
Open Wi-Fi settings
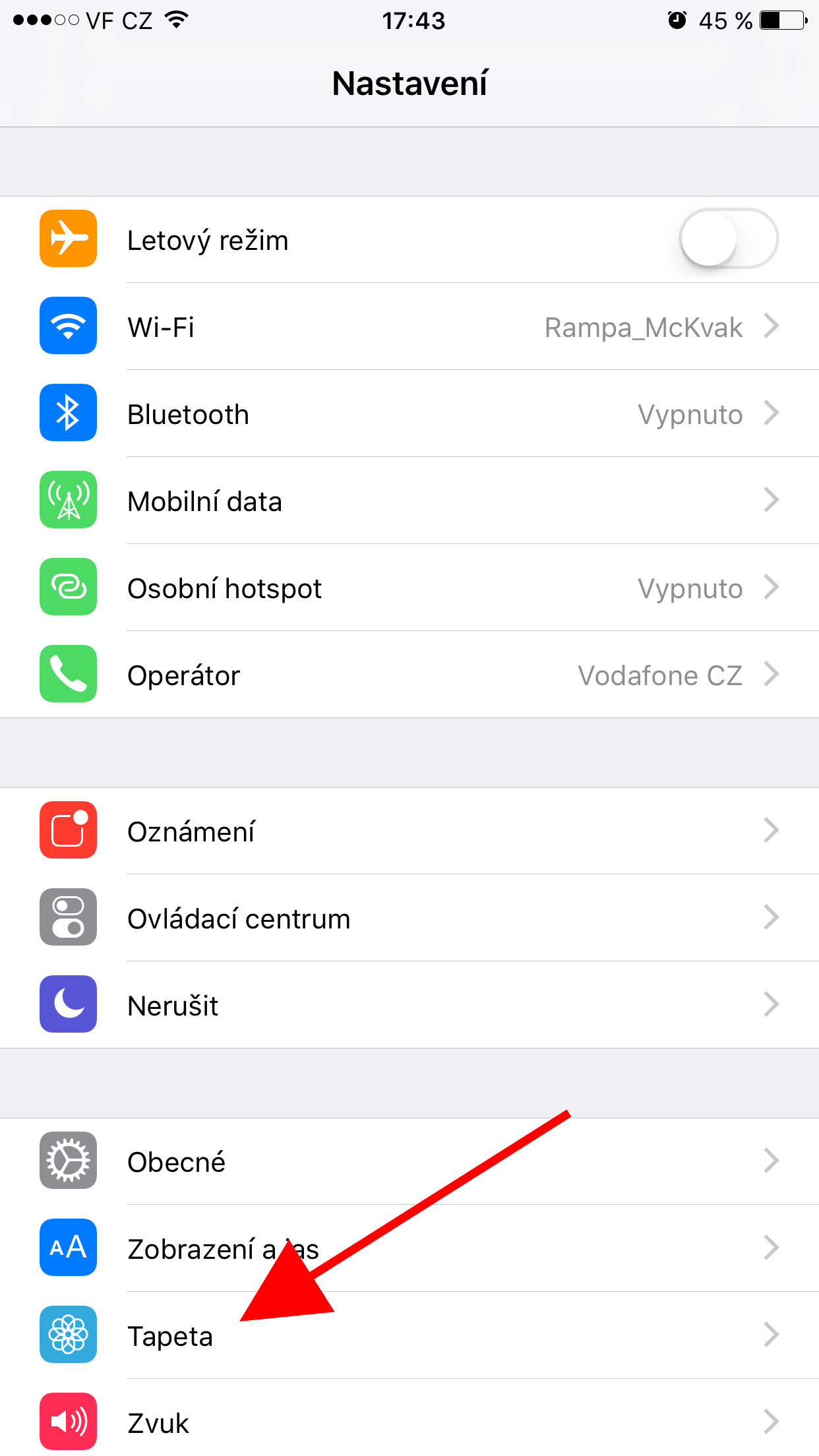pos(409,327)
